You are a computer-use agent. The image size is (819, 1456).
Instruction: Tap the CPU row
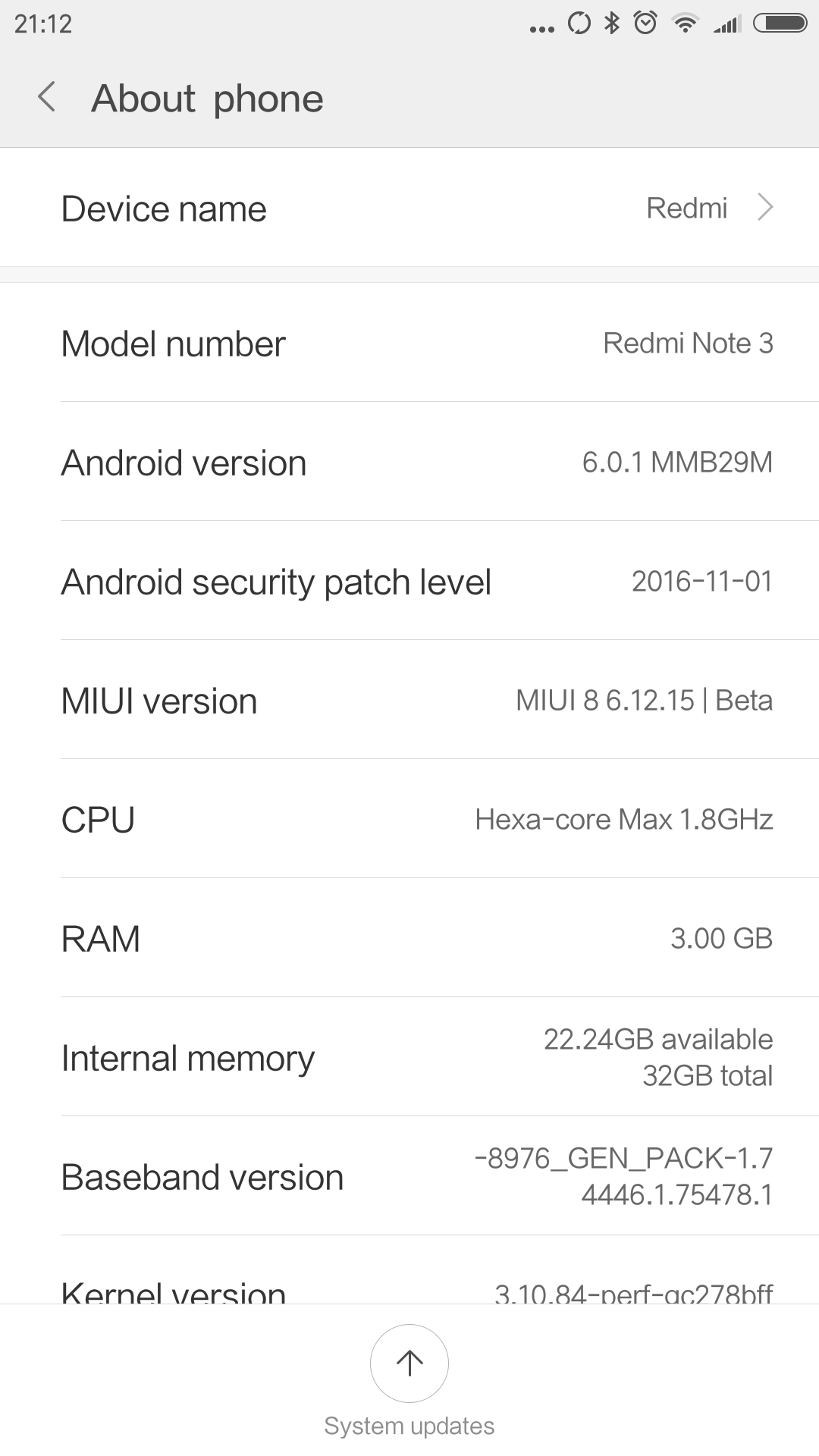click(x=409, y=819)
